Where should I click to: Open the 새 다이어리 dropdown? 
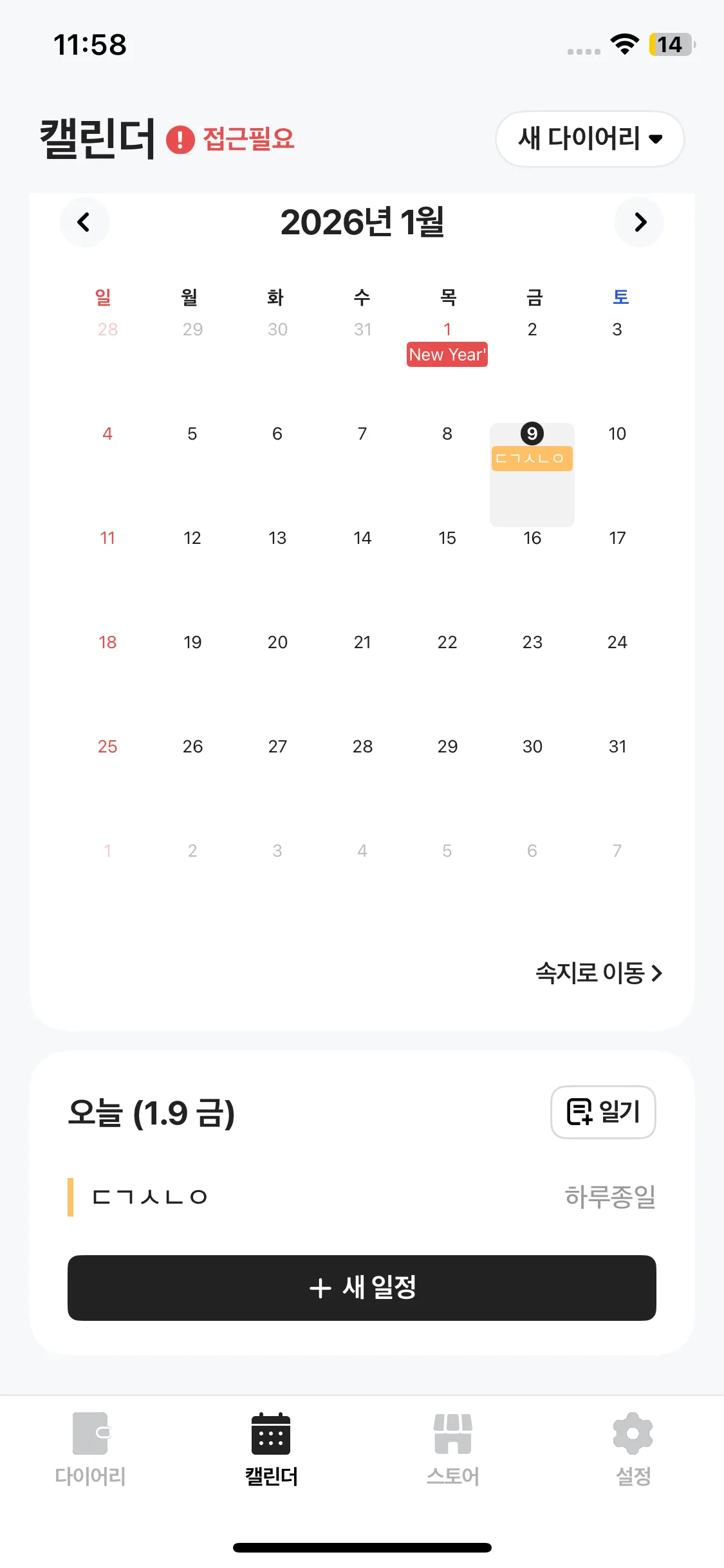pos(589,138)
